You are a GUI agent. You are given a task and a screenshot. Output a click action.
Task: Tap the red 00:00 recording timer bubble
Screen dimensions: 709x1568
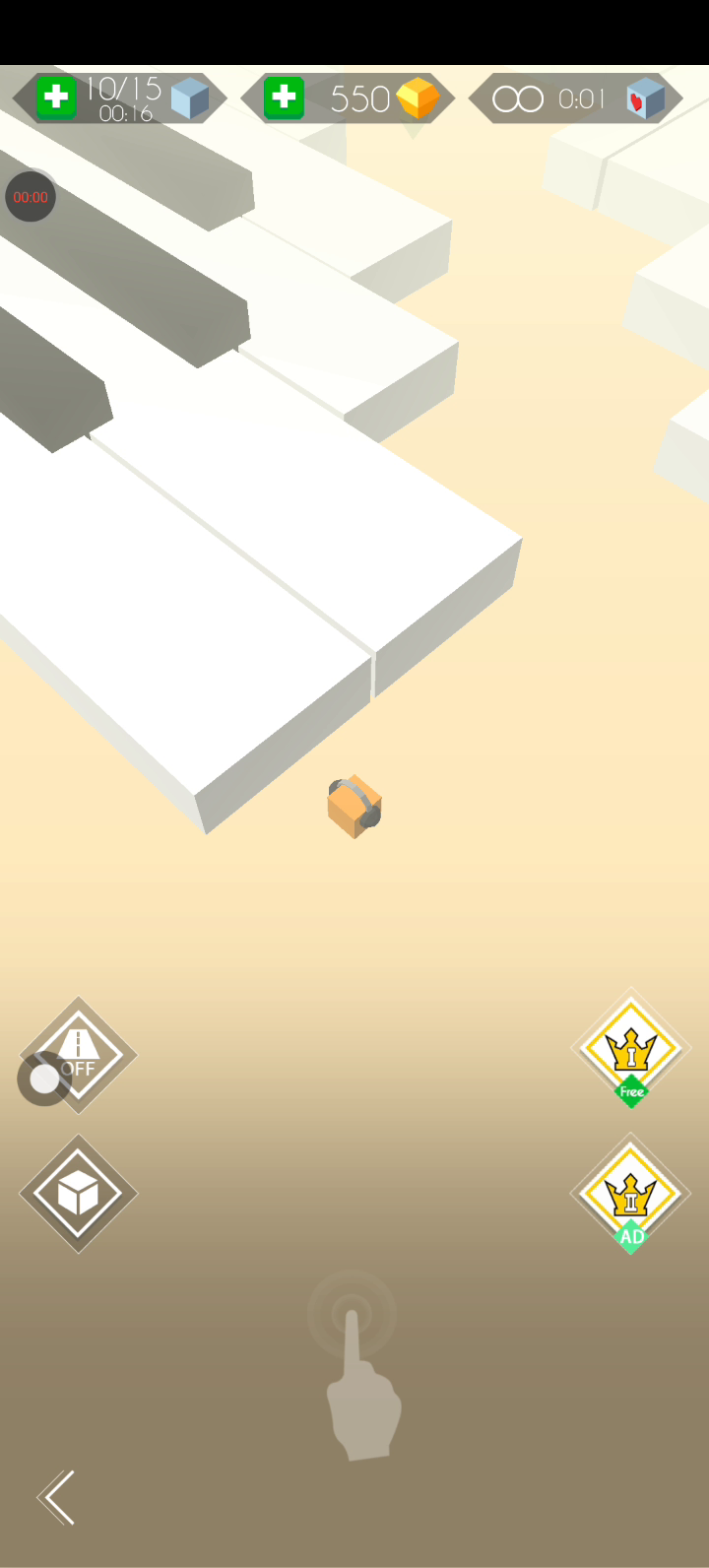[x=31, y=197]
